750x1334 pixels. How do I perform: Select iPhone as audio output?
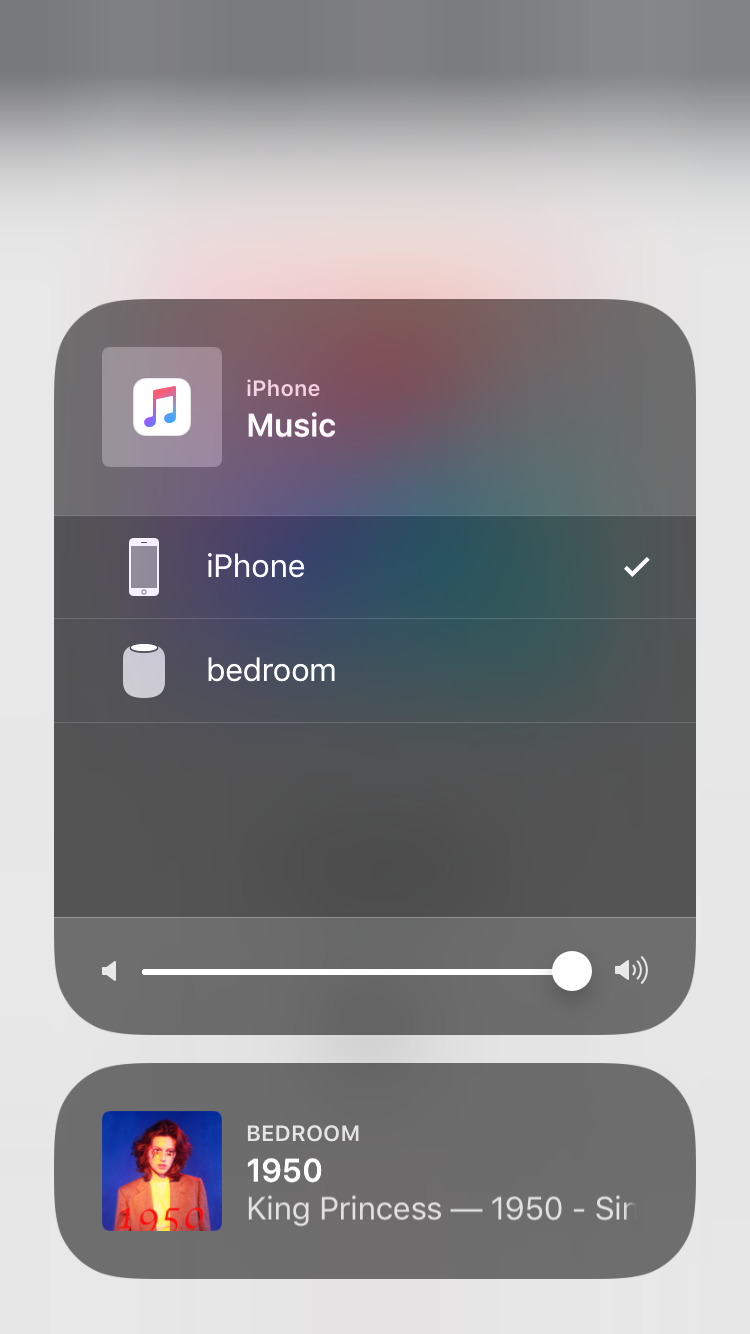[374, 567]
